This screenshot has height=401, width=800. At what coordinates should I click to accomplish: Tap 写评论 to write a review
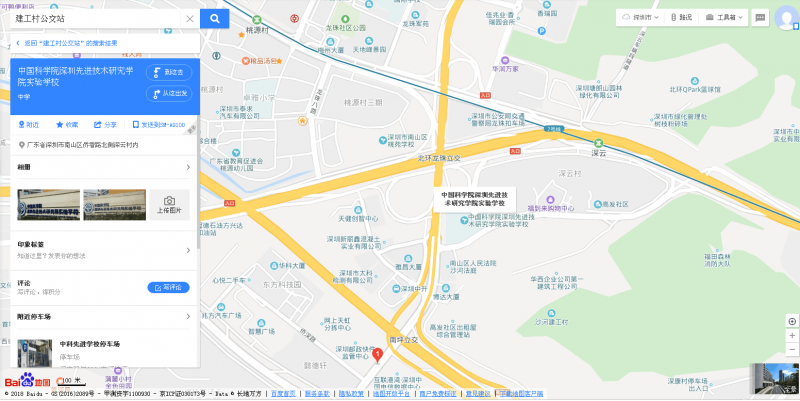168,287
